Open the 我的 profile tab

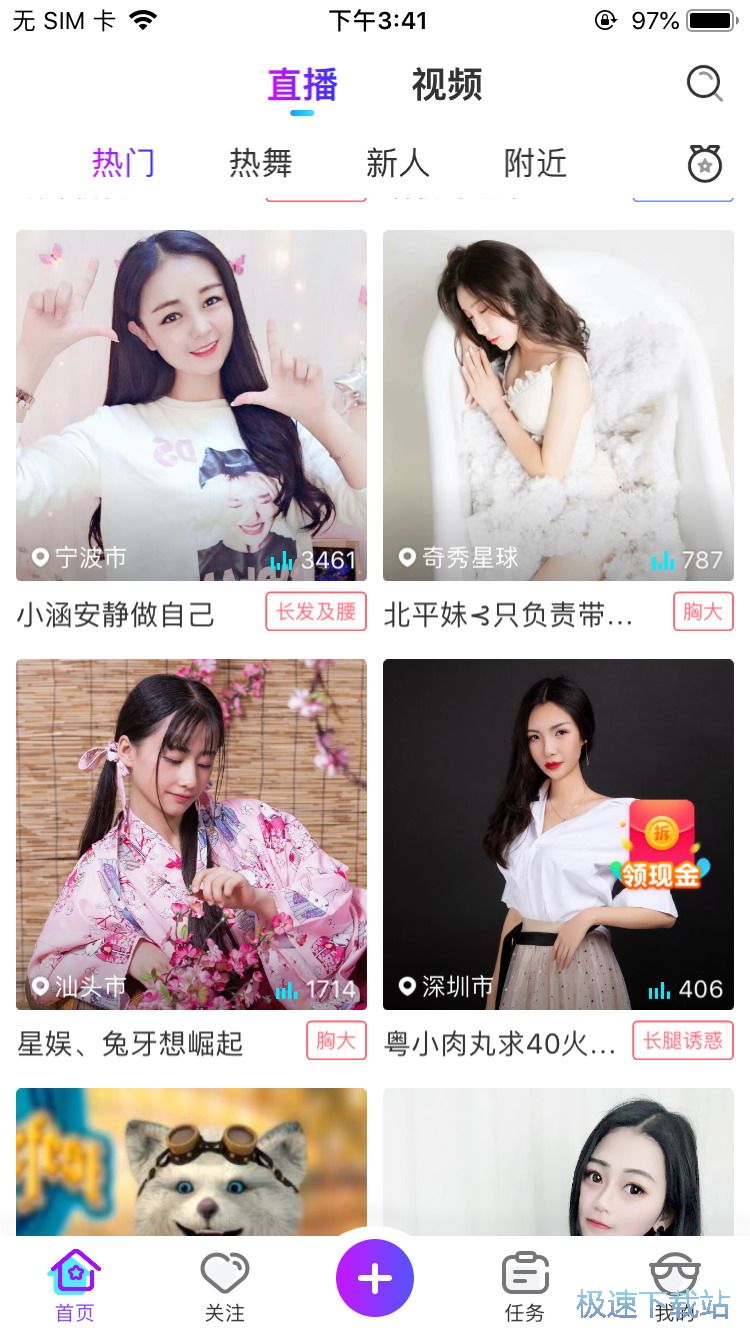(675, 1287)
